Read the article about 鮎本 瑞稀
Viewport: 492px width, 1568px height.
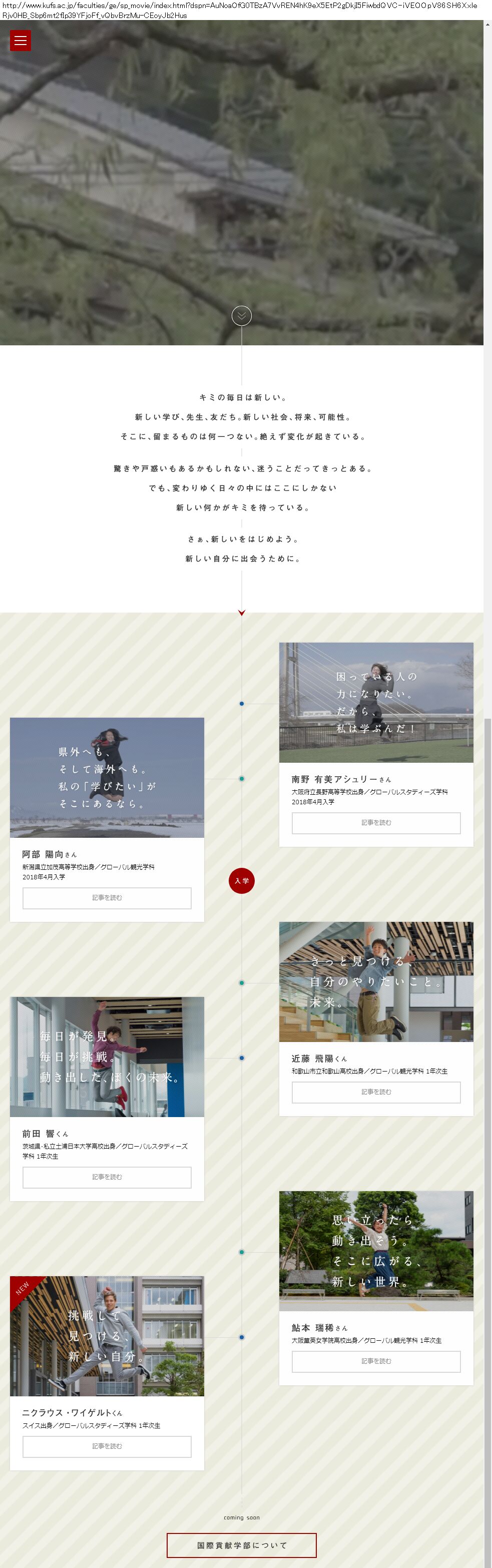click(376, 1361)
